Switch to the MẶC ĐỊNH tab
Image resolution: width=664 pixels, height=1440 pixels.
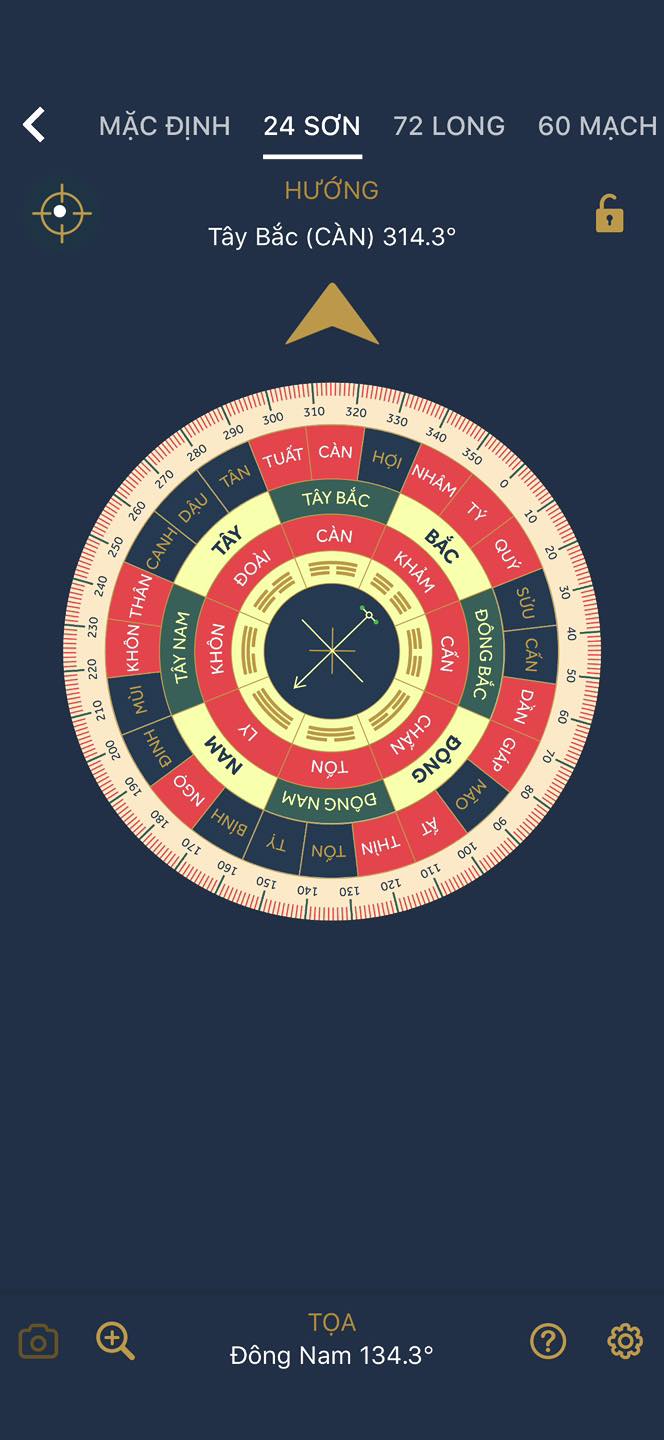(x=165, y=126)
